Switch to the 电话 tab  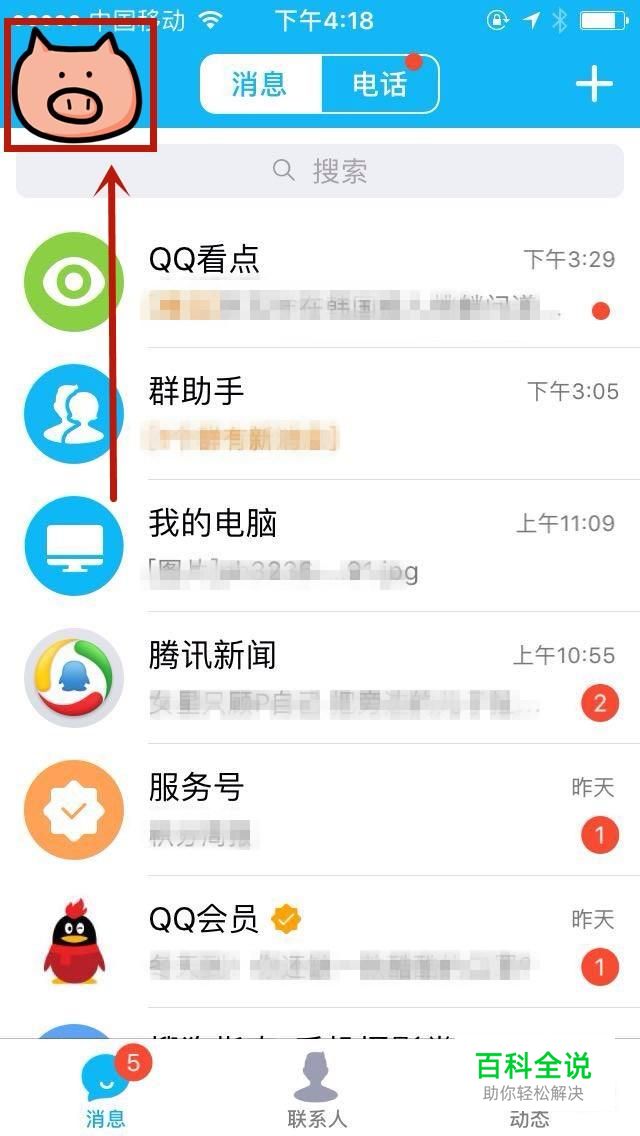[x=380, y=84]
